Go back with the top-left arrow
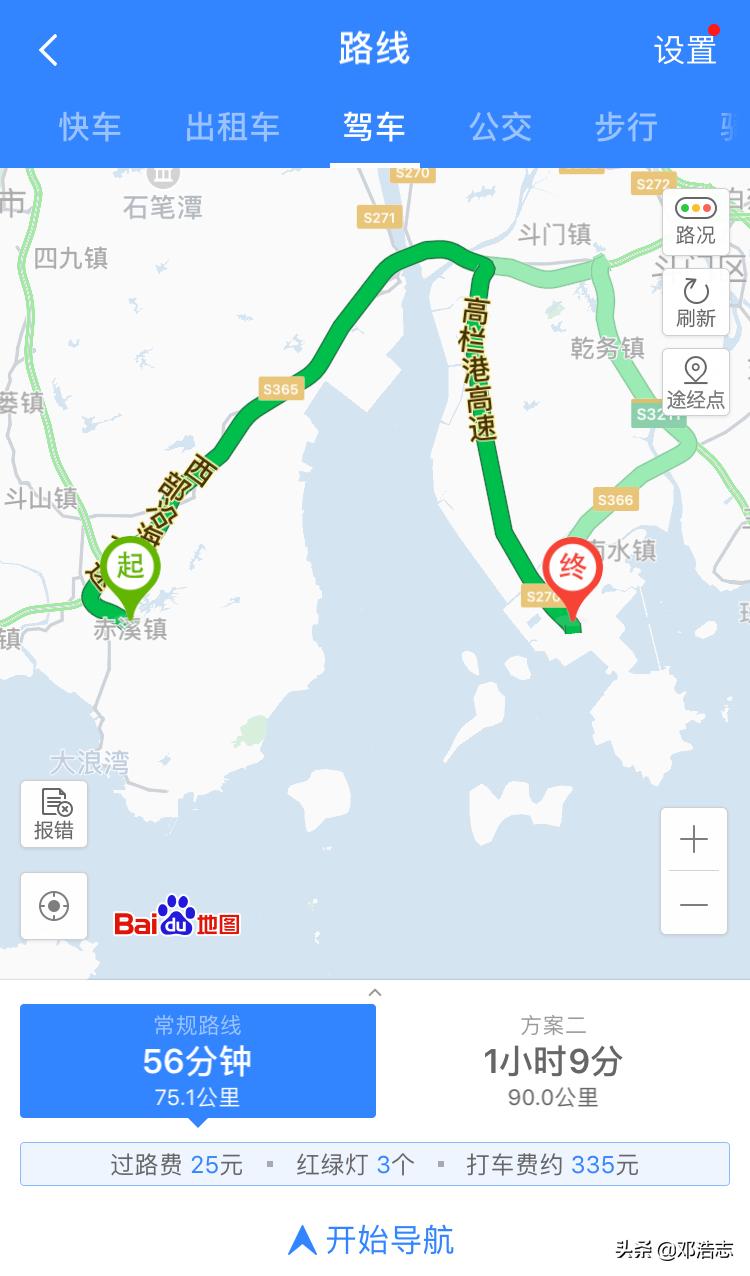750x1276 pixels. 48,49
